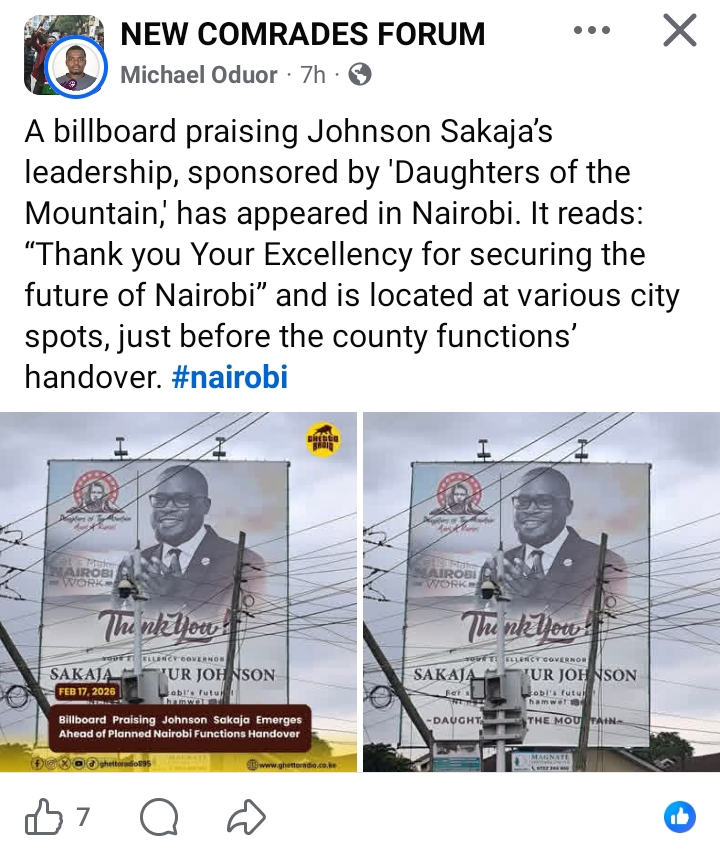Image resolution: width=720 pixels, height=854 pixels.
Task: Comment on the post
Action: [159, 819]
